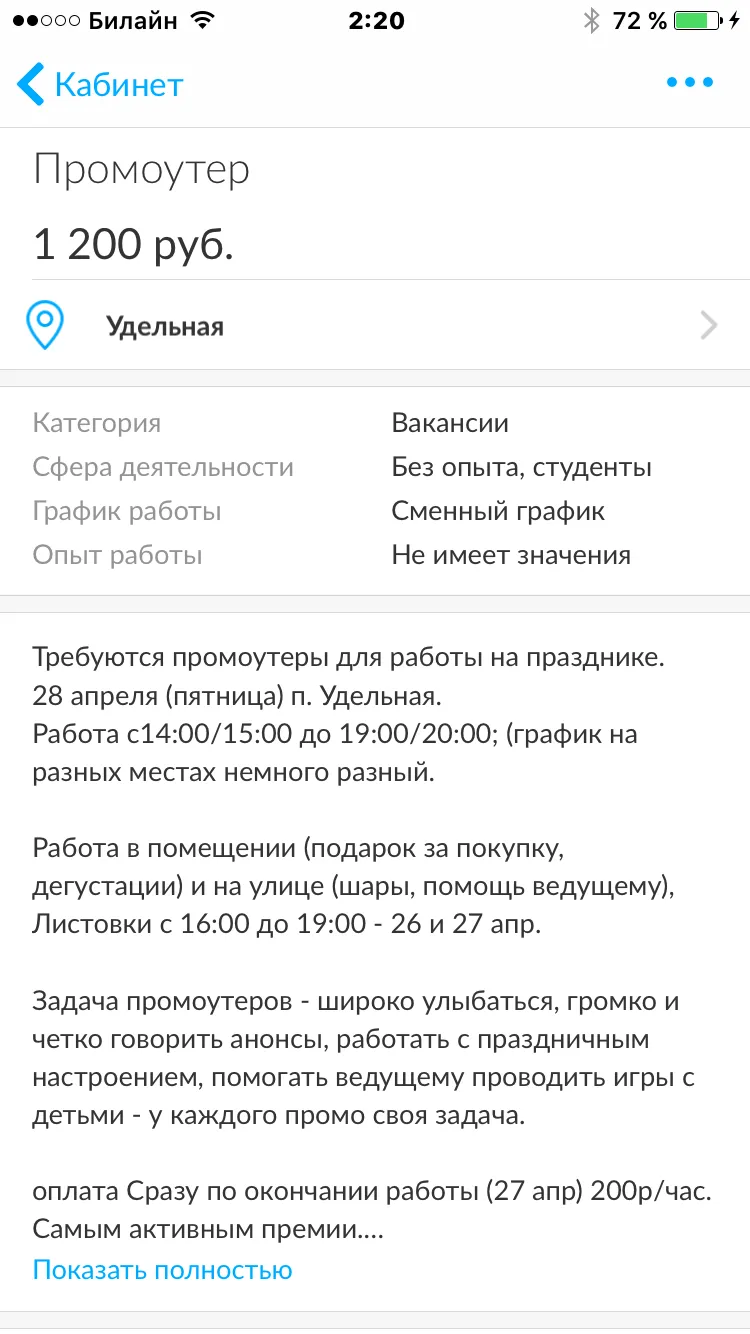Open the Удельная location row

375,326
